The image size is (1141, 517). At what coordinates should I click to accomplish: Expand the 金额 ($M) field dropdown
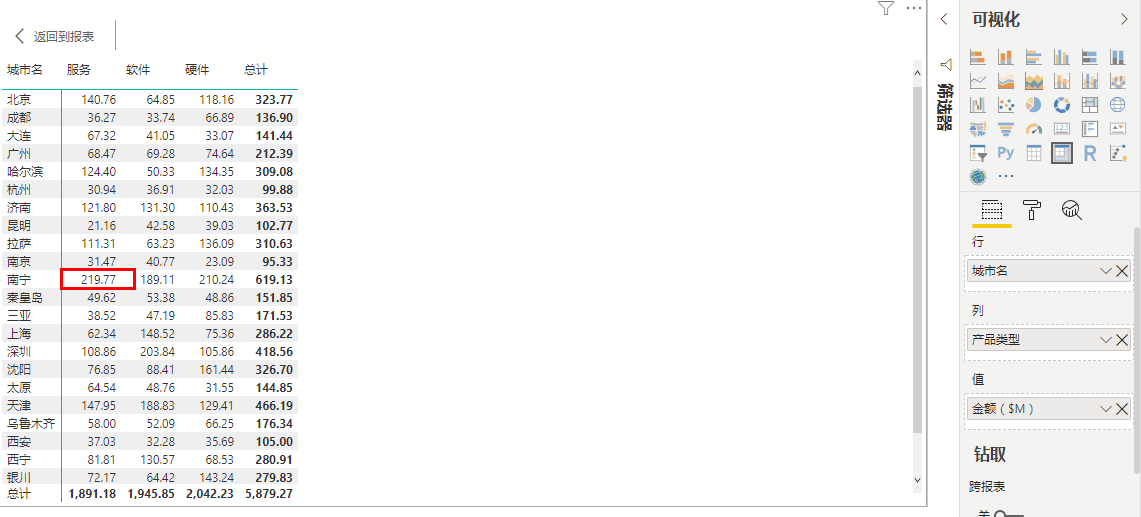click(1106, 409)
